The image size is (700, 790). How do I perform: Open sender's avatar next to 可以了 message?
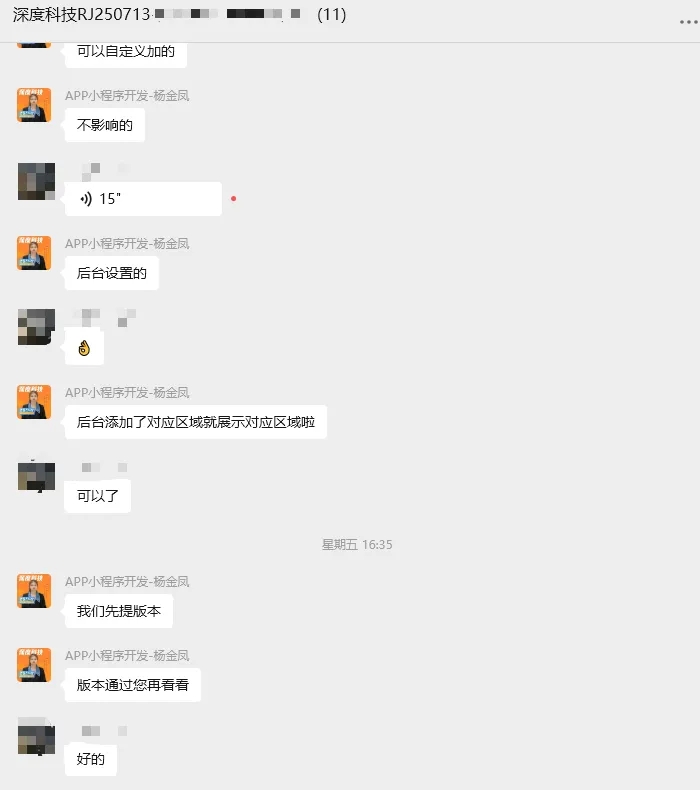pyautogui.click(x=35, y=475)
